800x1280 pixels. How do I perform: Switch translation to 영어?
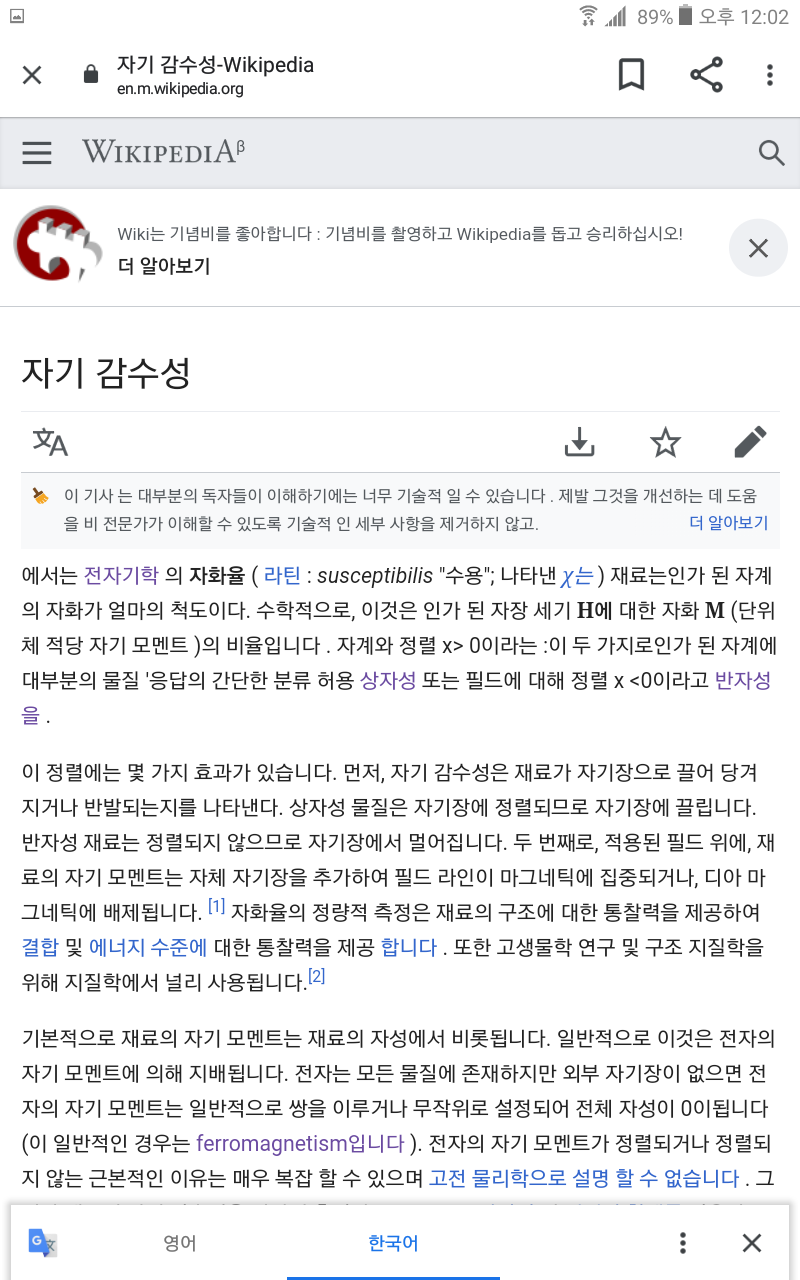click(180, 1243)
